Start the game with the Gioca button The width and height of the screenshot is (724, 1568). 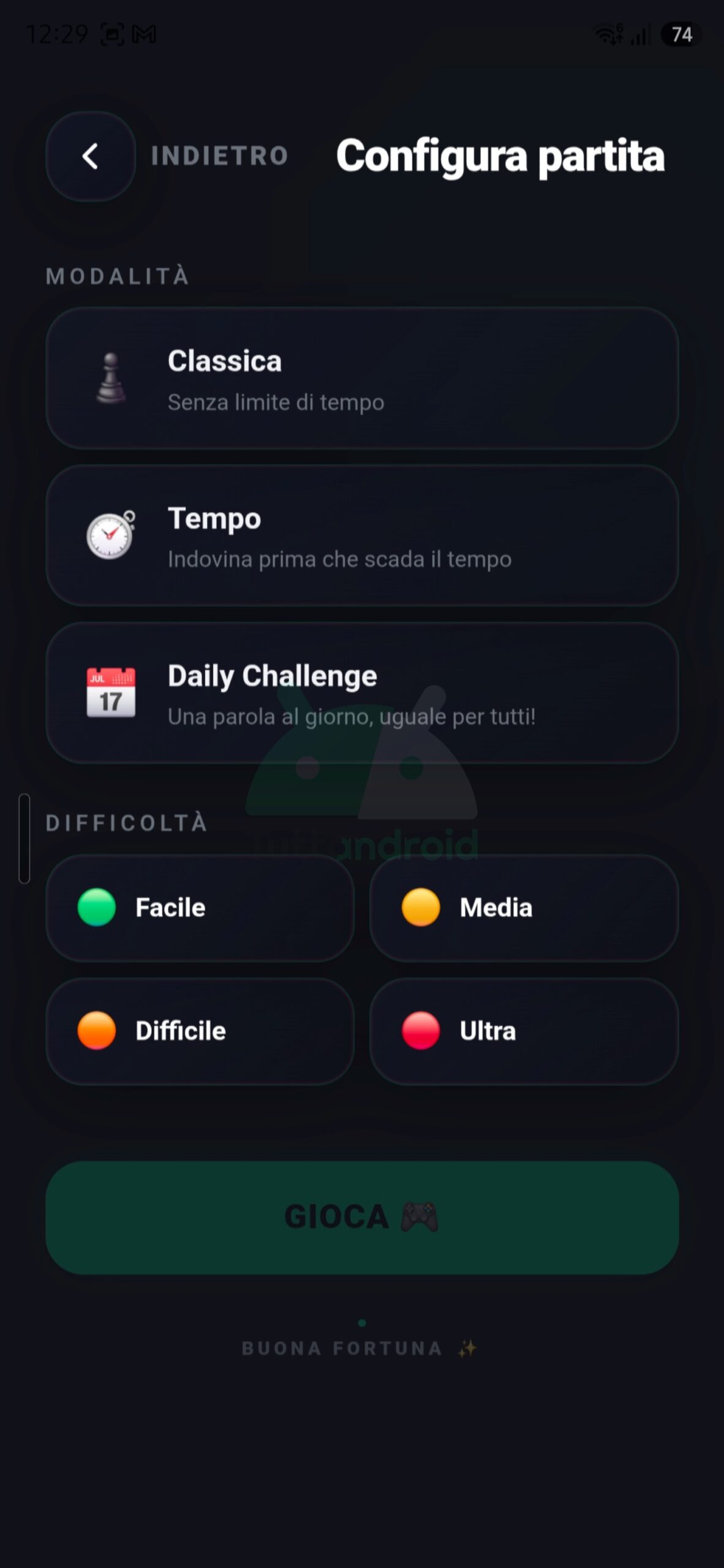pyautogui.click(x=362, y=1218)
